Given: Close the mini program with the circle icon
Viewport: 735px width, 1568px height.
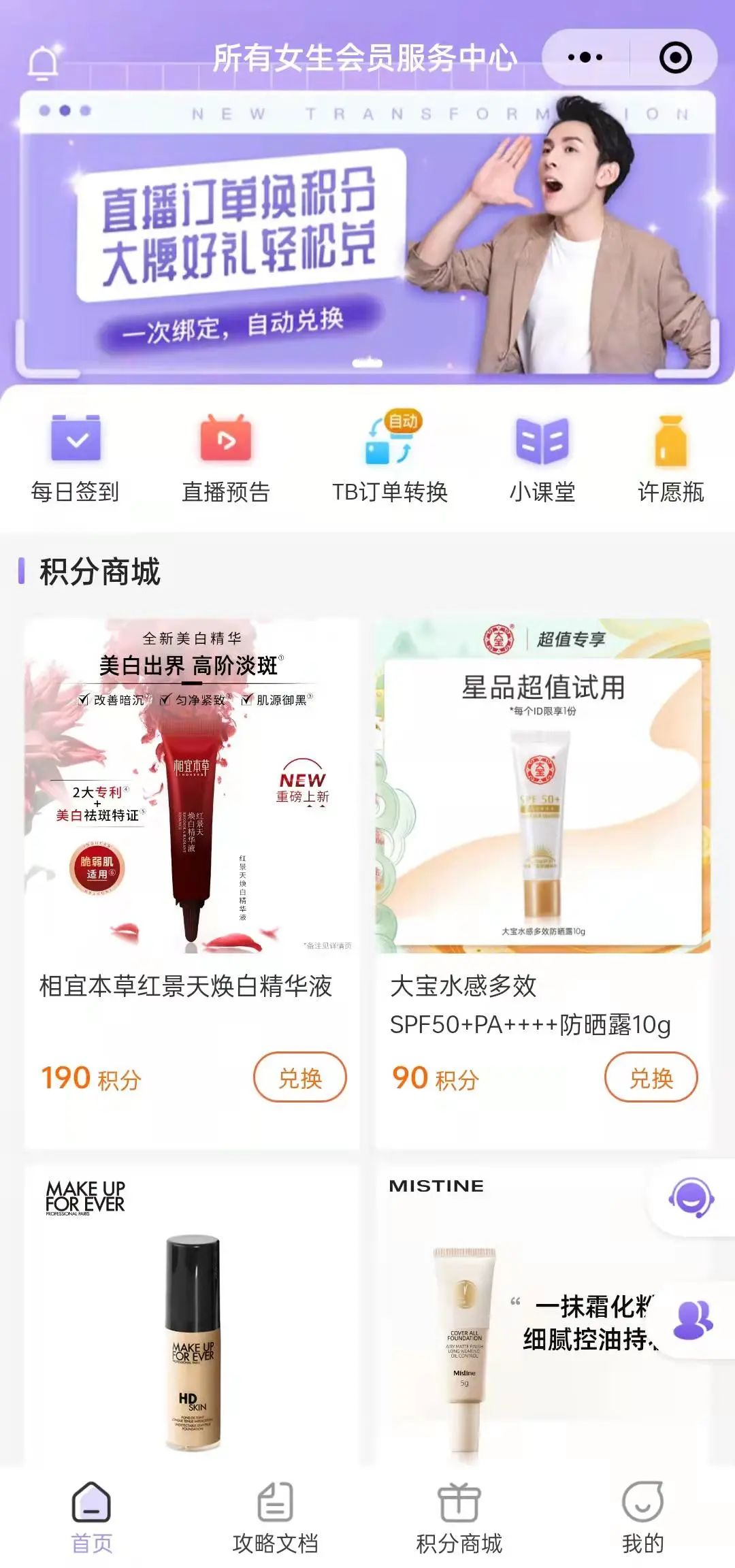Looking at the screenshot, I should coord(675,58).
